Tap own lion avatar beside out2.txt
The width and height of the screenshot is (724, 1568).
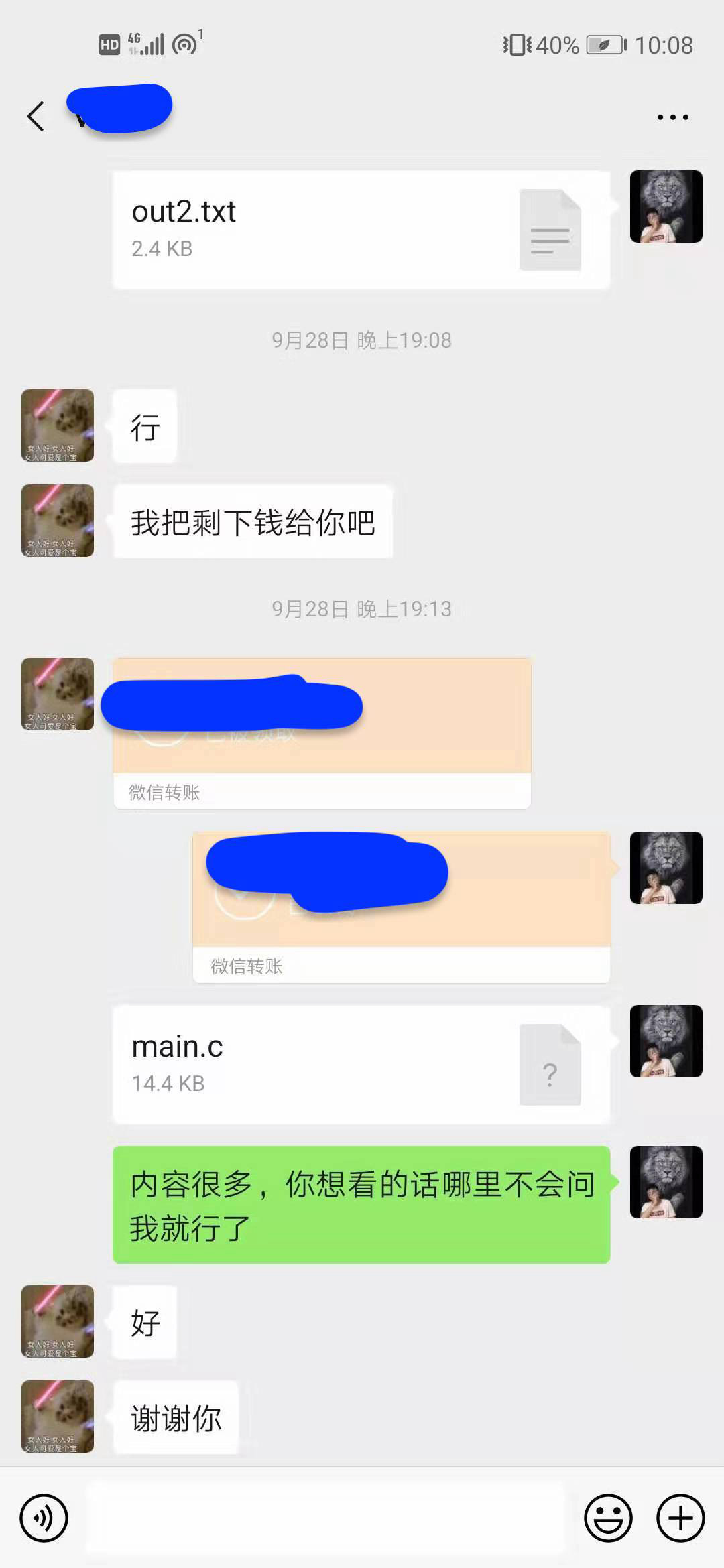point(666,206)
